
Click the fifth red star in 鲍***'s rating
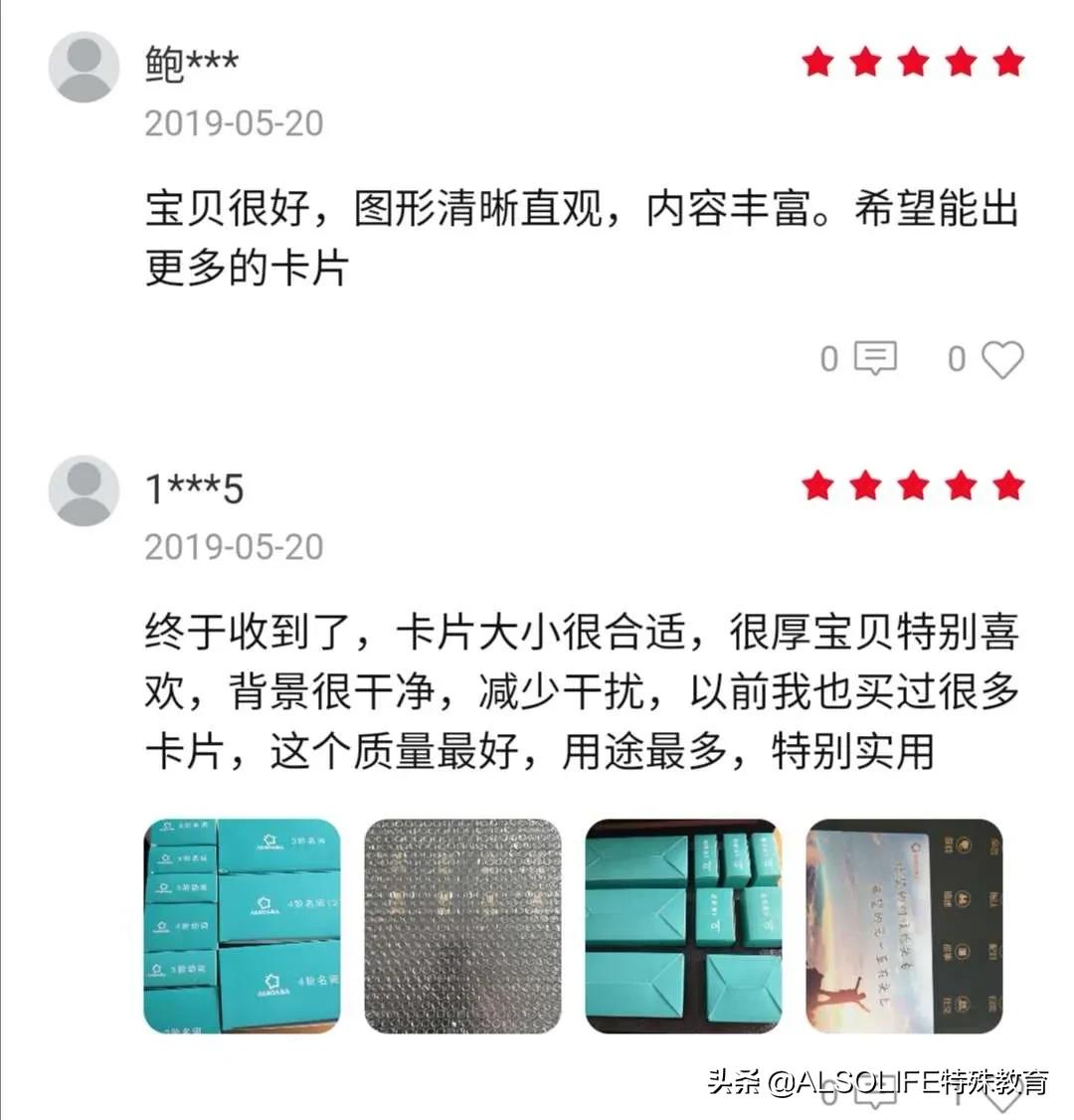[x=1006, y=62]
